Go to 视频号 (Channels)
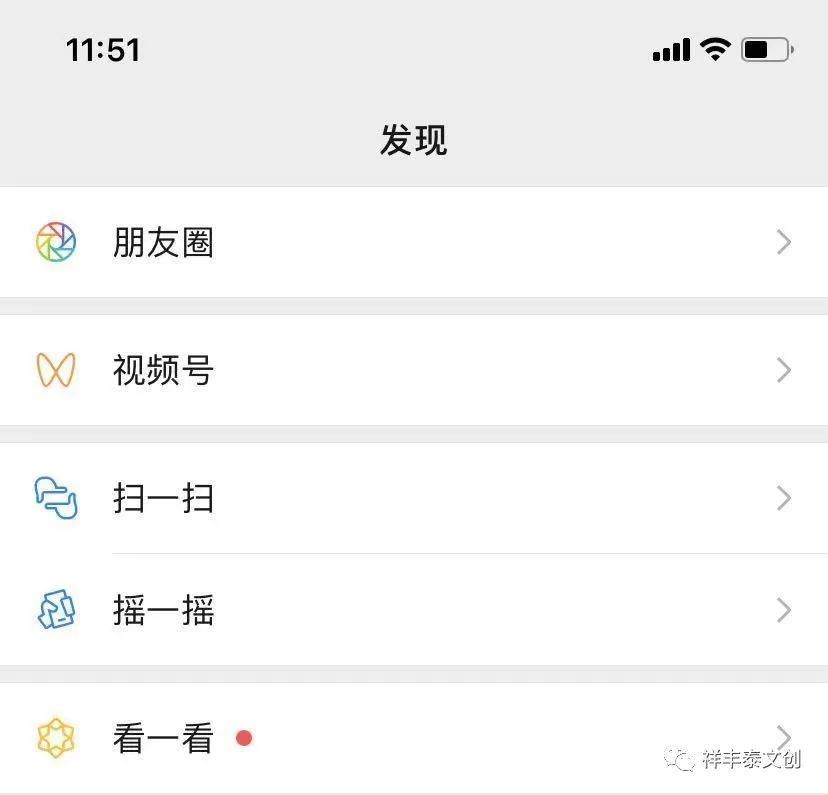Viewport: 828px width, 795px height. click(164, 371)
